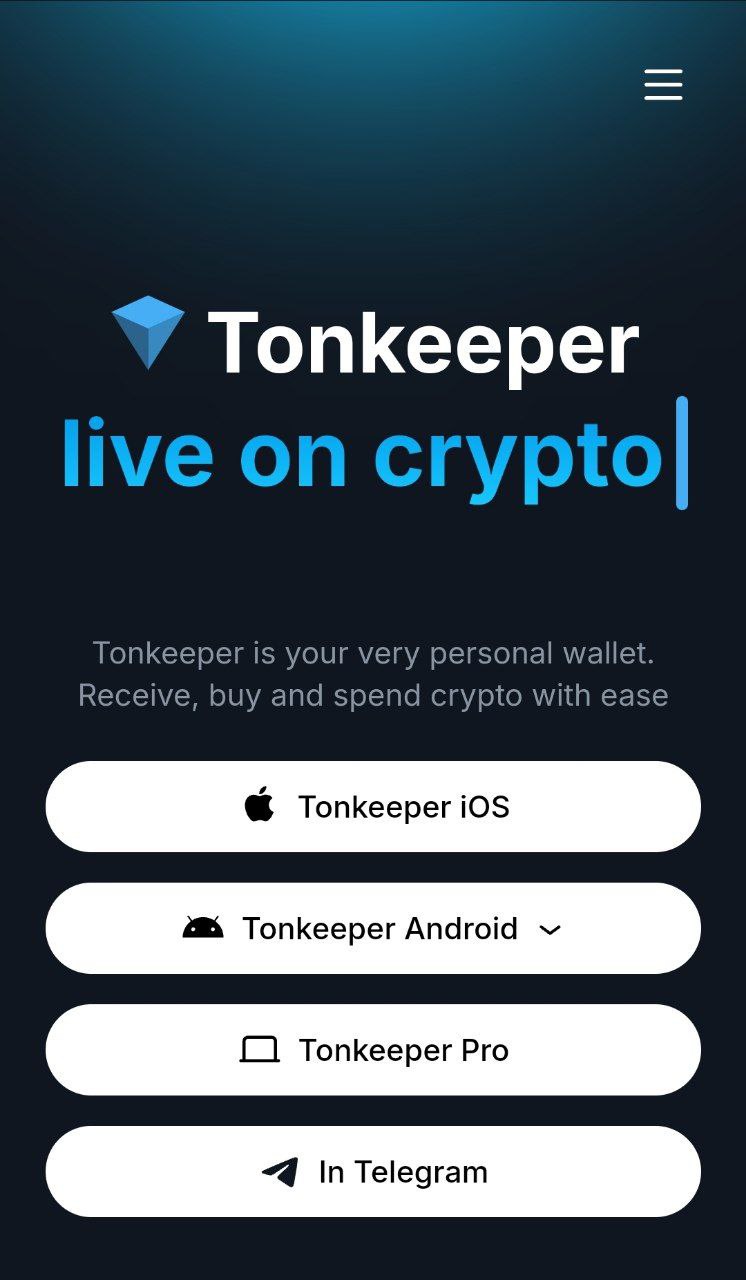Tap the Tonkeeper iOS button
This screenshot has width=746, height=1280.
(373, 806)
